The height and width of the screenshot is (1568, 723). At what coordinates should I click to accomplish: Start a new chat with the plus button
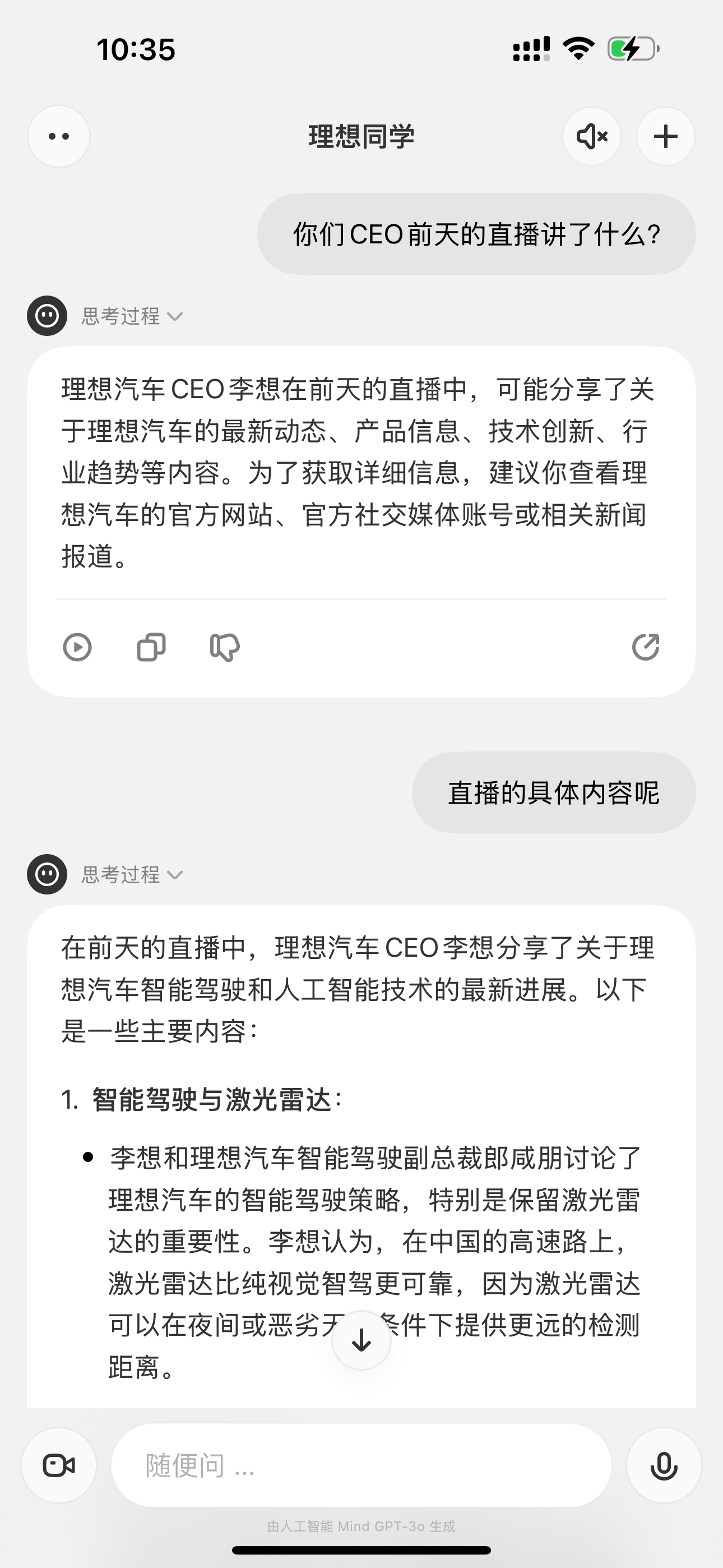point(665,136)
